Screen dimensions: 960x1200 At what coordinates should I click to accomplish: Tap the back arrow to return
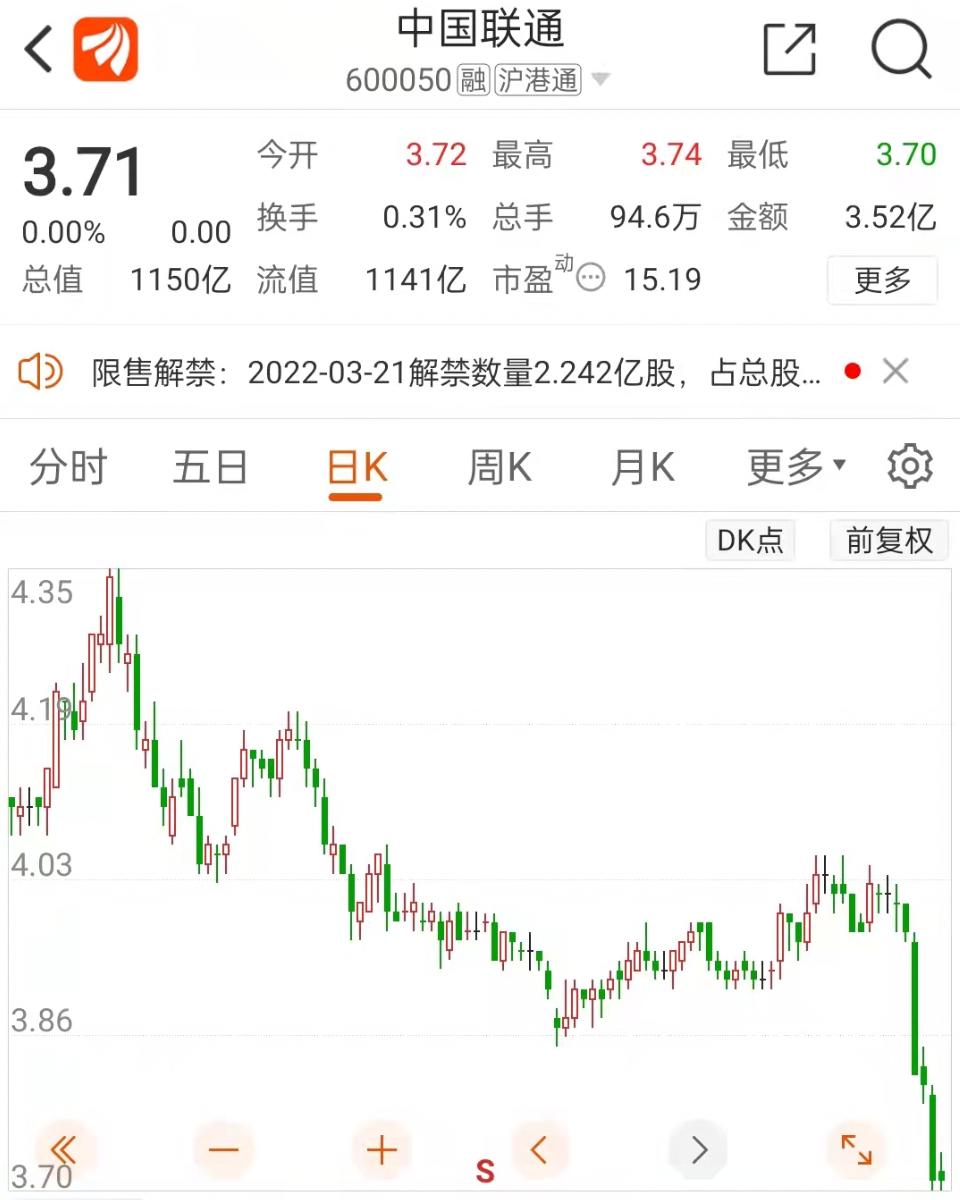[36, 48]
